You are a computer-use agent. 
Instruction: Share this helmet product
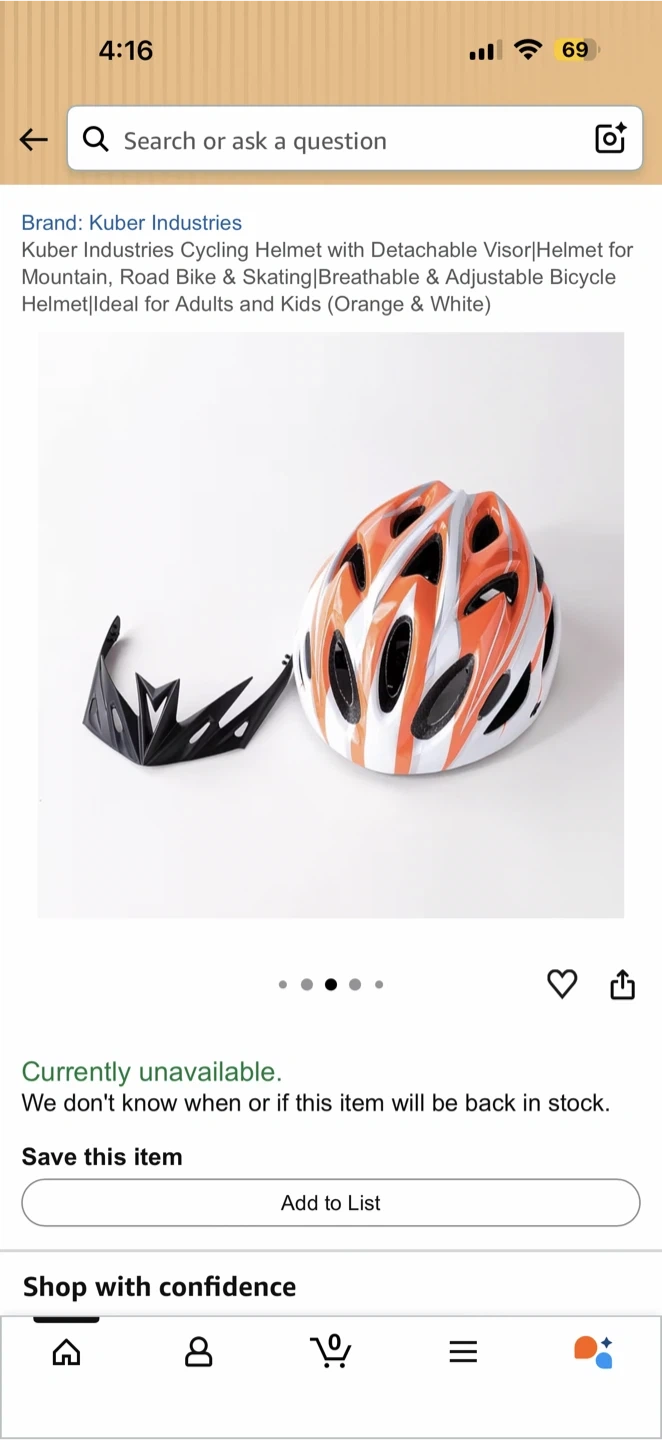622,984
